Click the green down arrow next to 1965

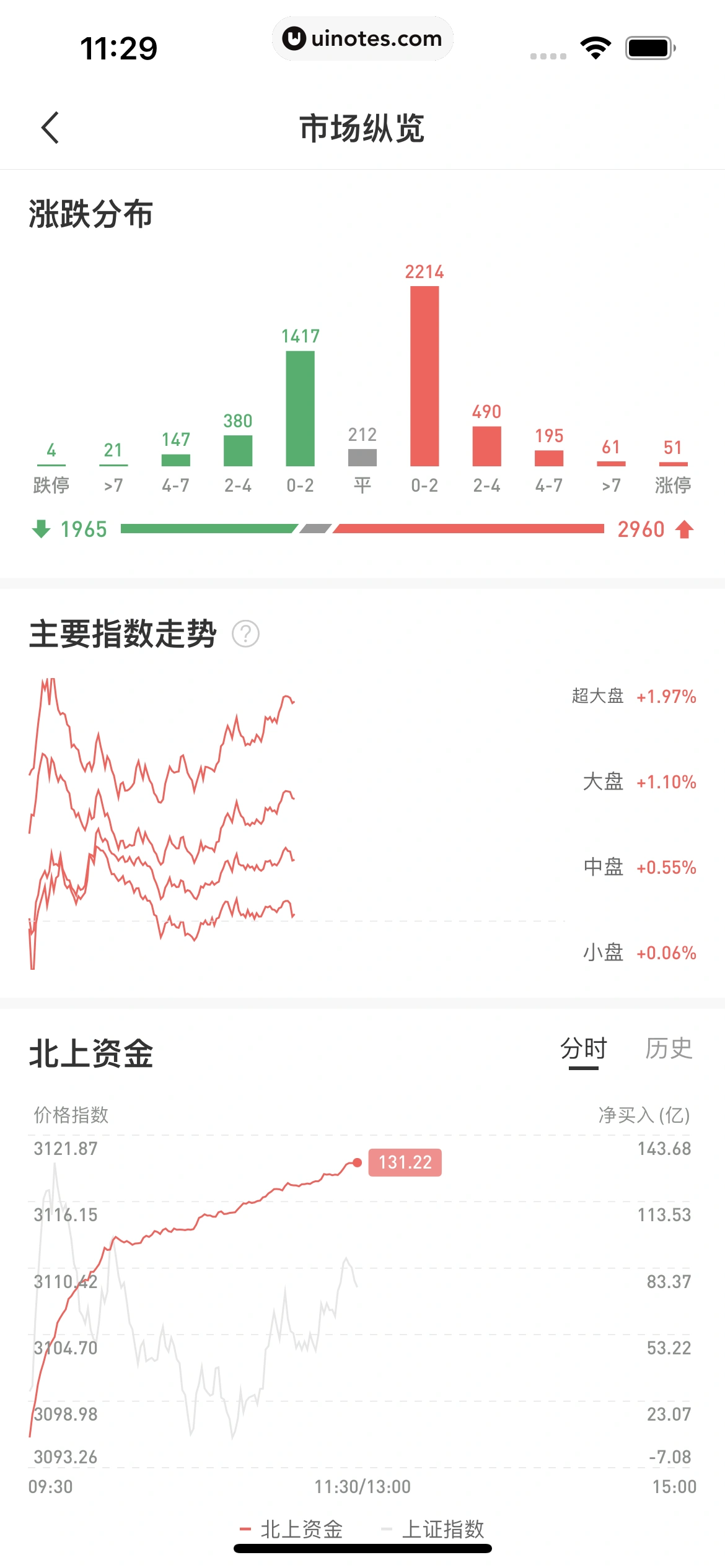[x=41, y=529]
